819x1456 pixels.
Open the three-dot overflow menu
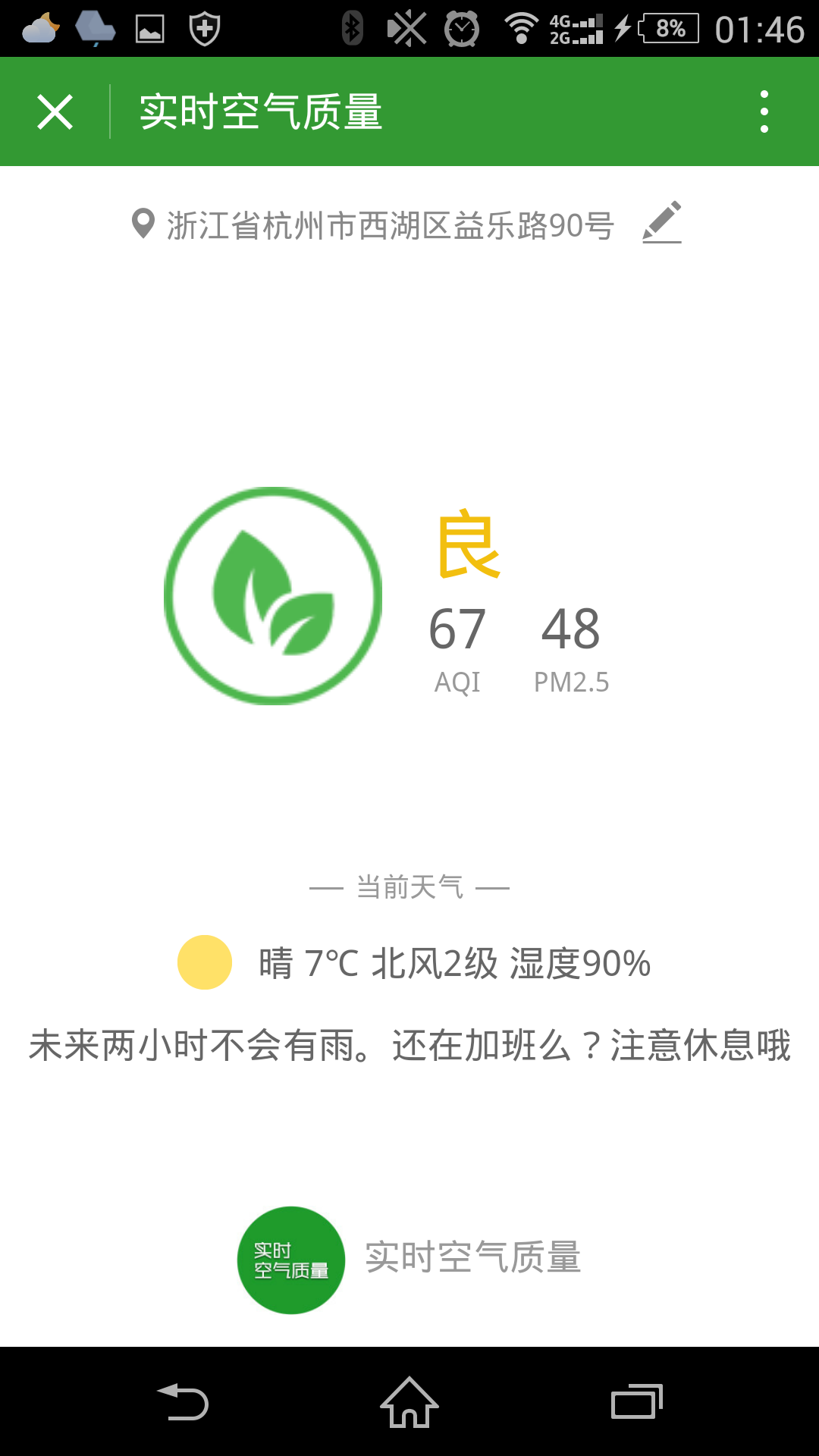point(764,112)
